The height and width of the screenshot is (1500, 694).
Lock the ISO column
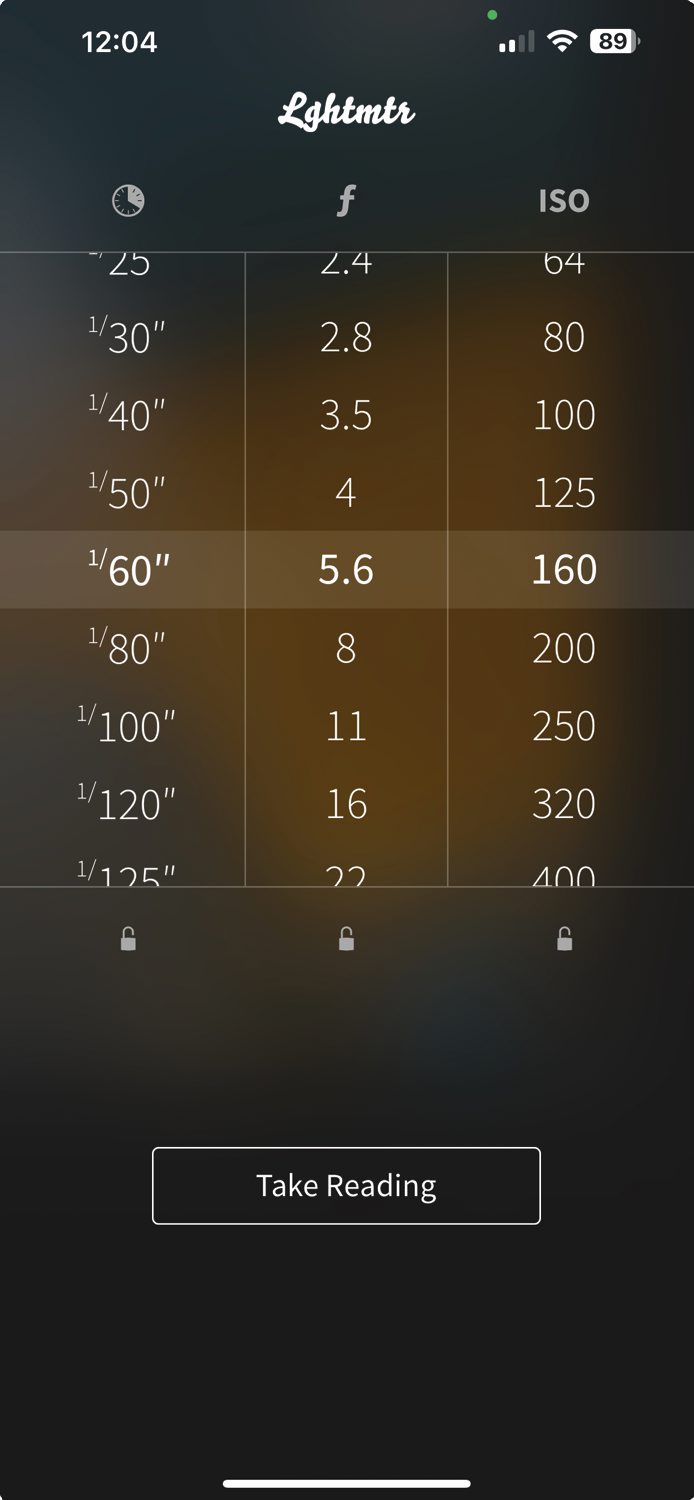(564, 938)
